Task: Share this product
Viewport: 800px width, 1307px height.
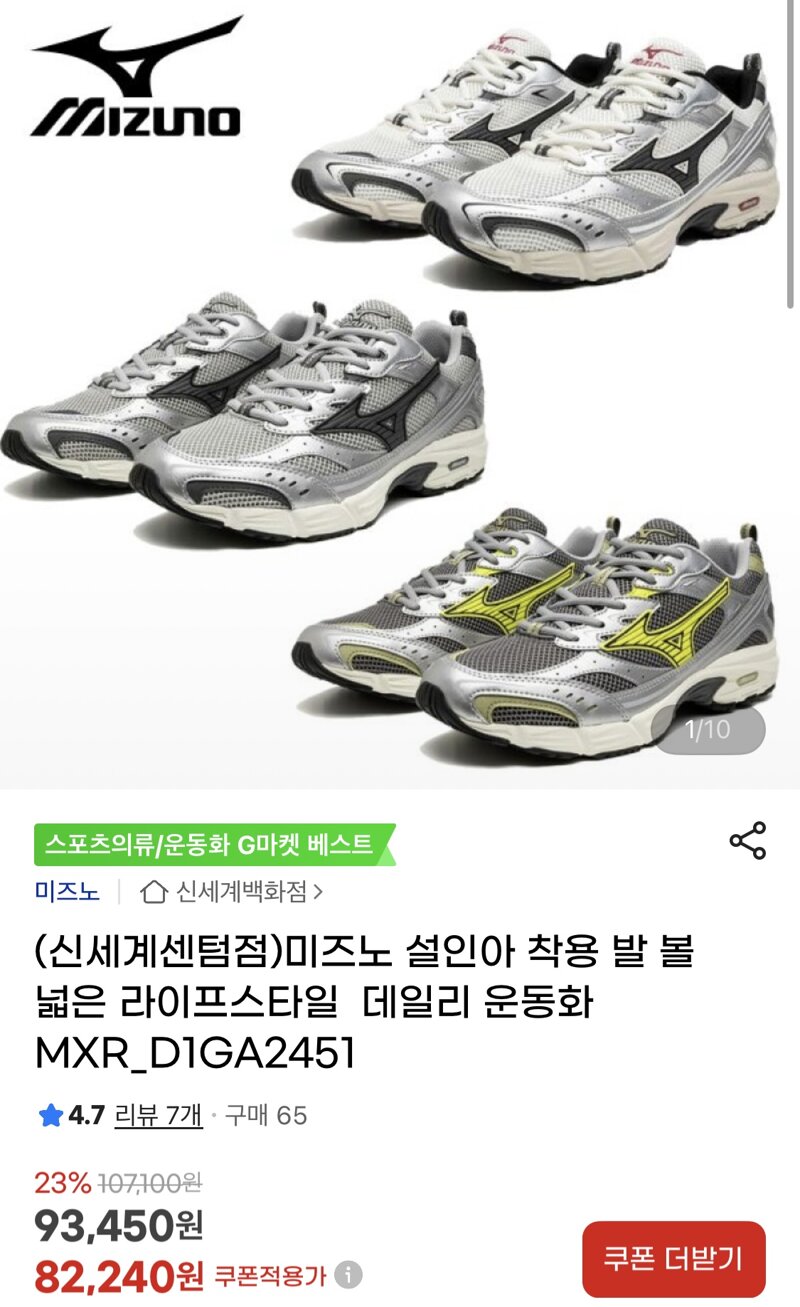Action: [747, 841]
